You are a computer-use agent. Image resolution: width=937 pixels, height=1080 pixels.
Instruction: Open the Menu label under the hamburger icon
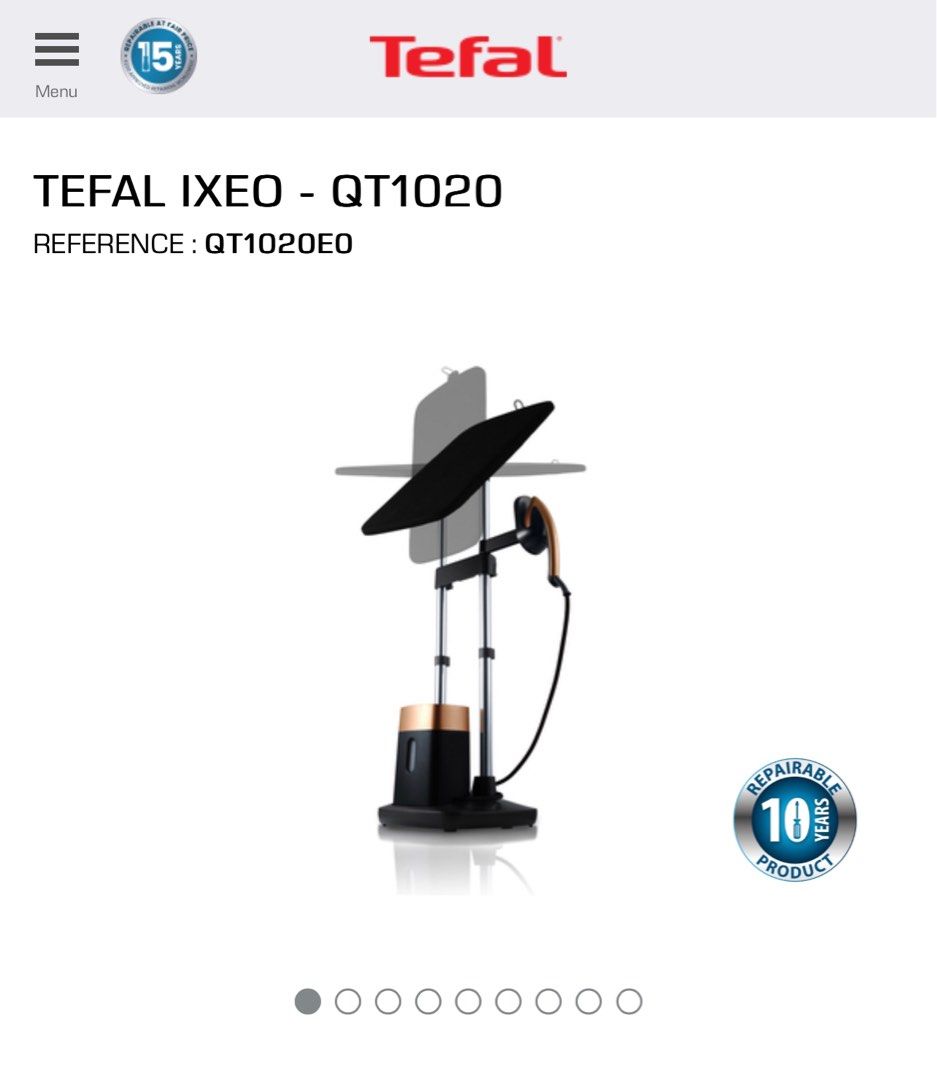56,90
